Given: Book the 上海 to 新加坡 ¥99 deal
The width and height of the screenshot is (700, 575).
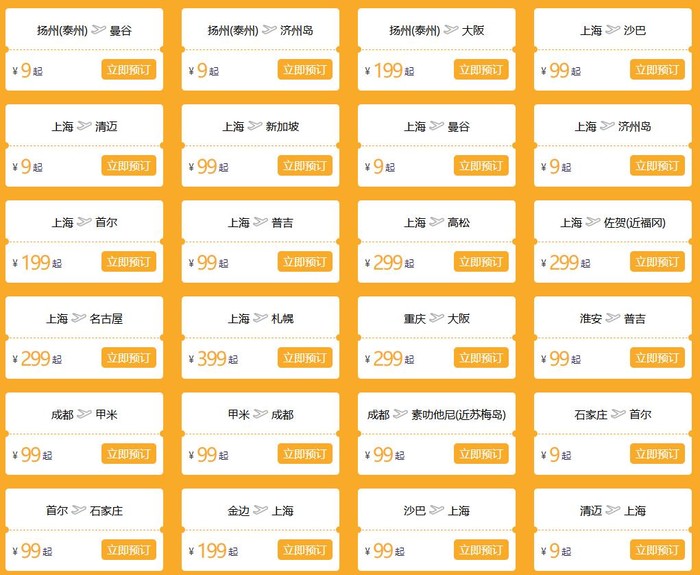Looking at the screenshot, I should 305,166.
